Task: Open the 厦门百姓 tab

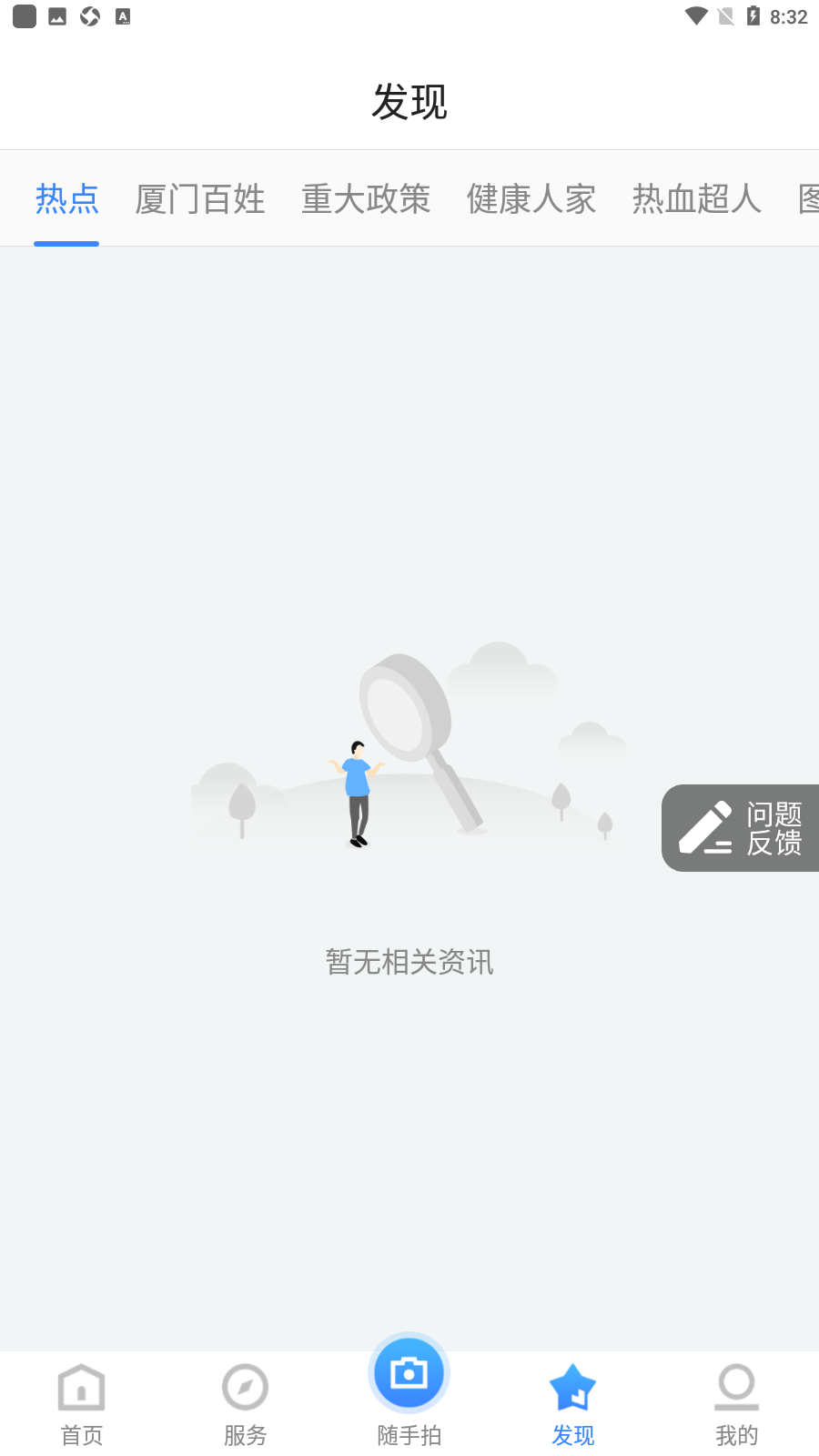Action: tap(200, 199)
